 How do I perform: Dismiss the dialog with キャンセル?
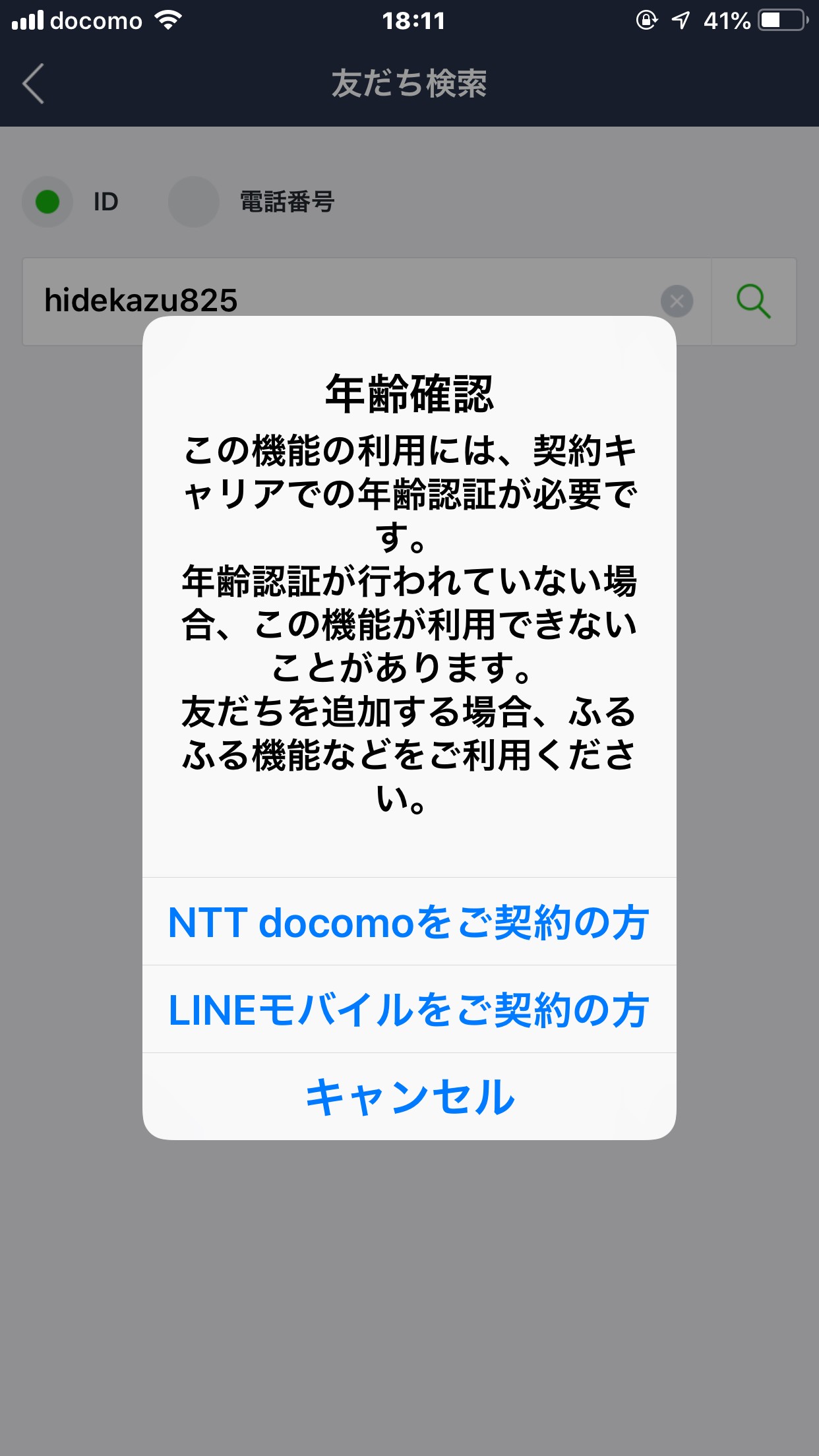(409, 1097)
